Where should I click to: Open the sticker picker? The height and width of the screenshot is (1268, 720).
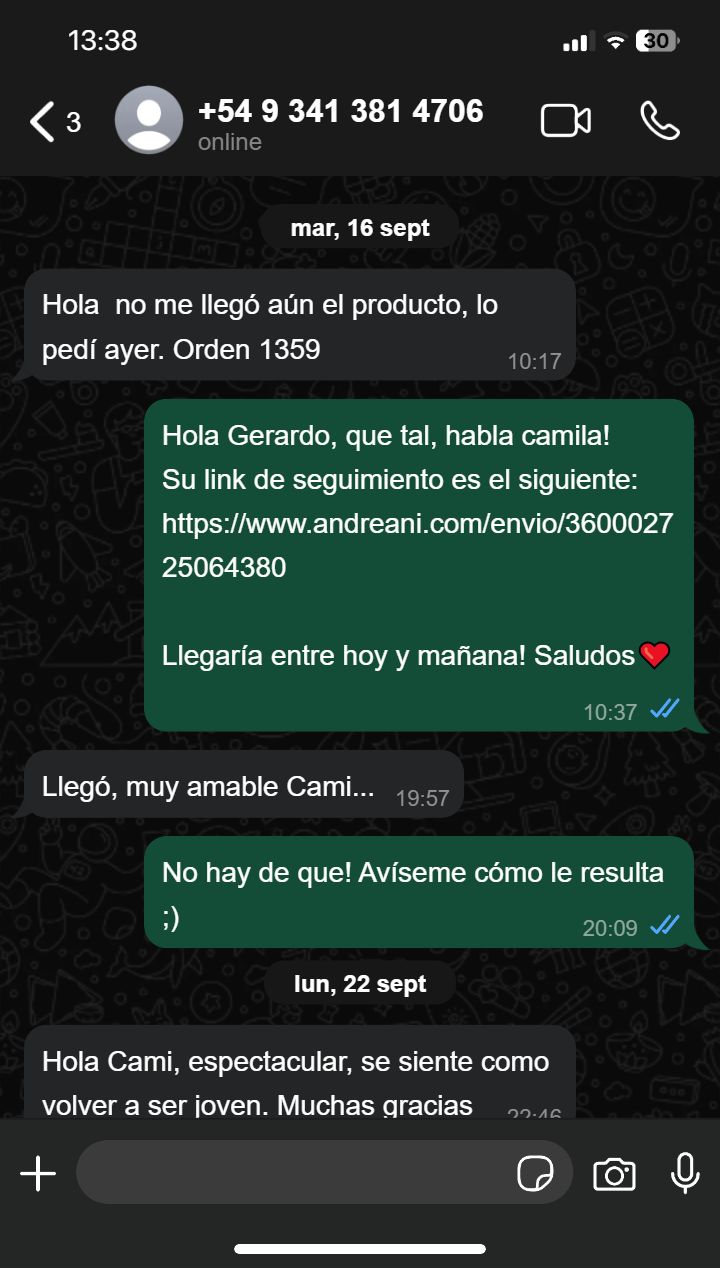(535, 1173)
